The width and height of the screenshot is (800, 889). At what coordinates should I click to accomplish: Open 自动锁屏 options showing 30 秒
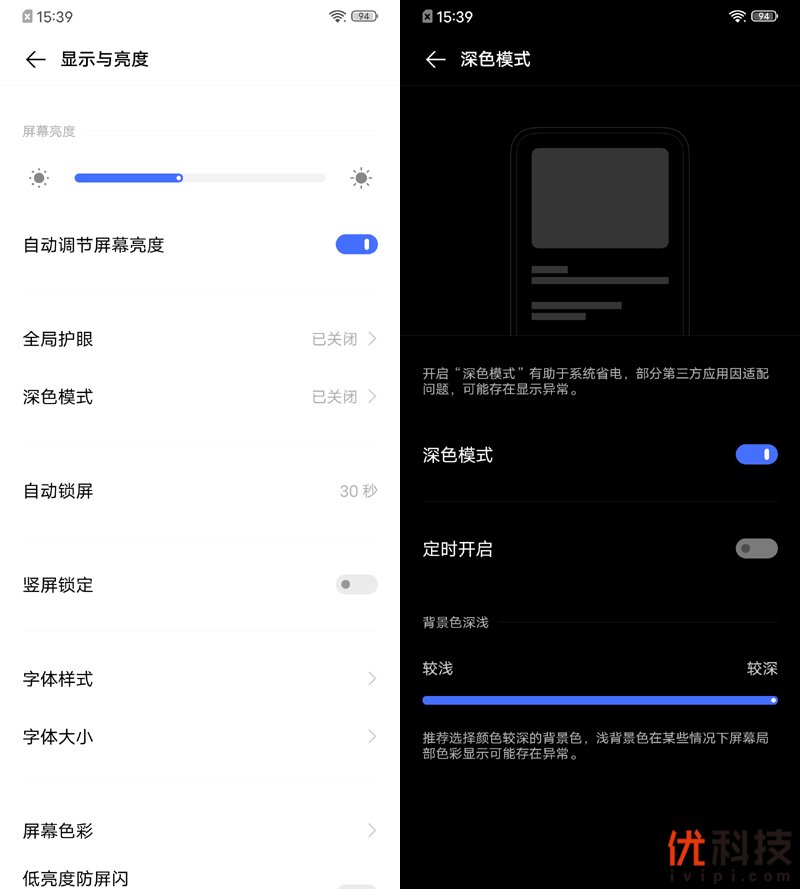200,491
